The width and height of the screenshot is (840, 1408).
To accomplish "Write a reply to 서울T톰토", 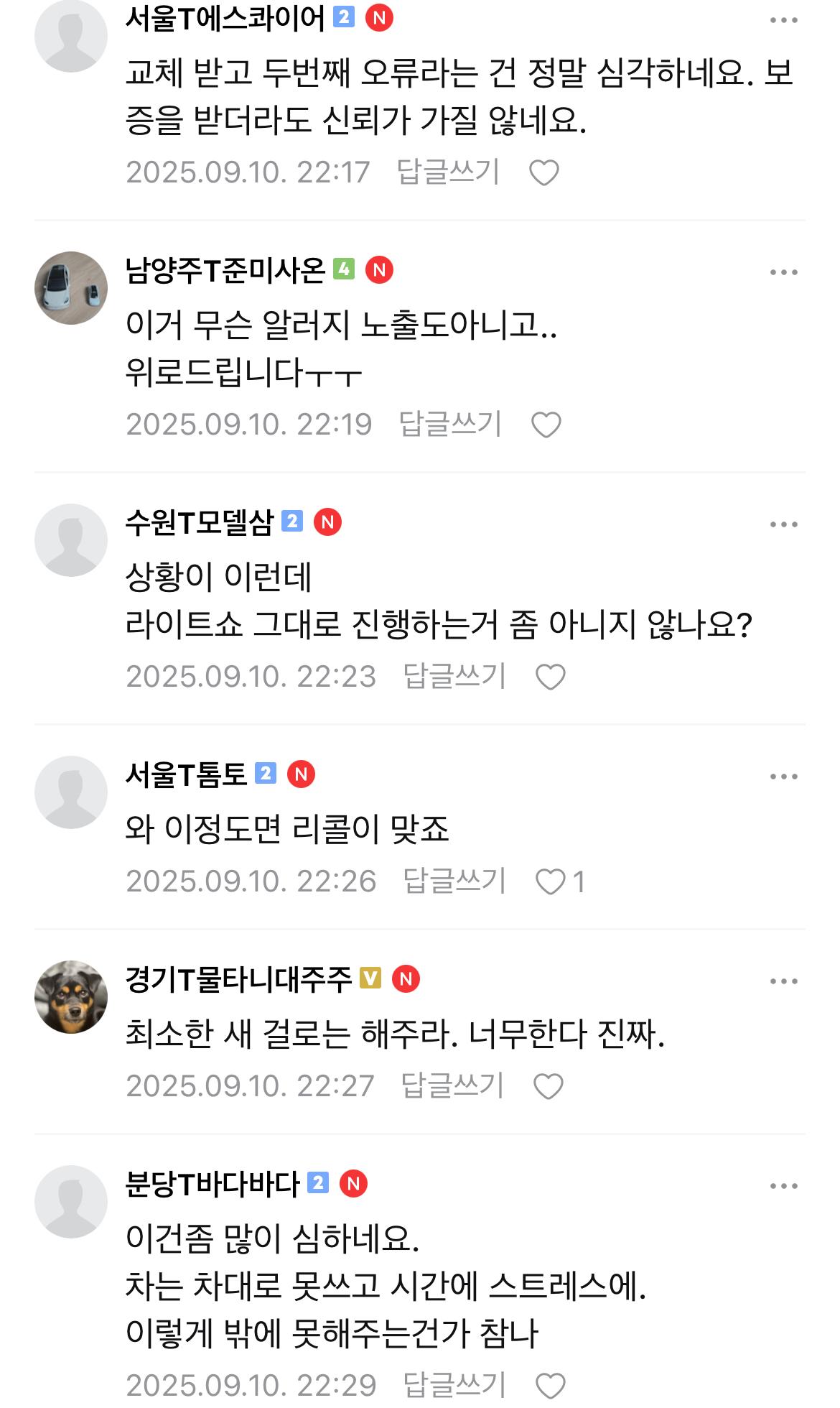I will [x=454, y=881].
